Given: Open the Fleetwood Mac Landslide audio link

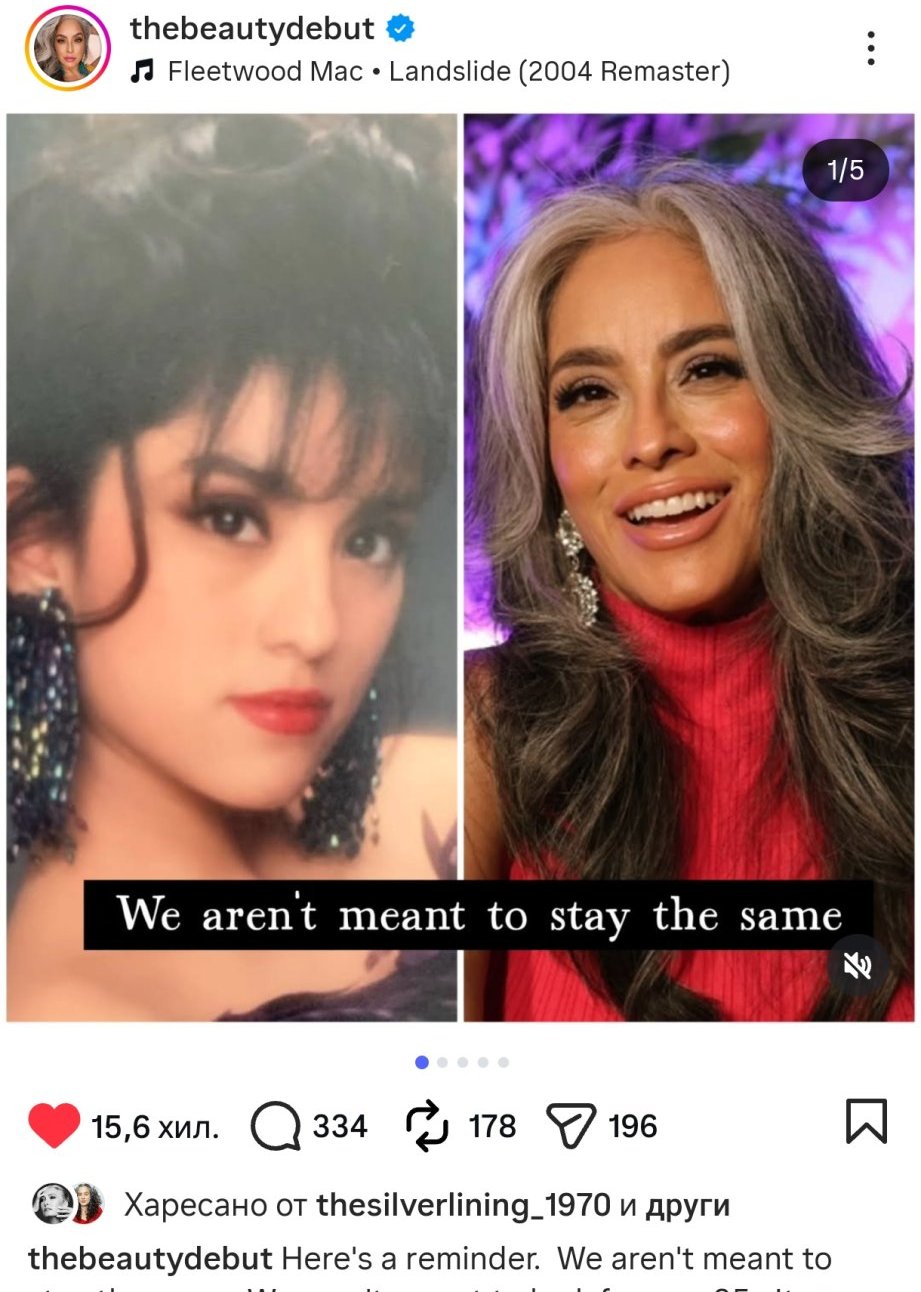Looking at the screenshot, I should tap(448, 72).
